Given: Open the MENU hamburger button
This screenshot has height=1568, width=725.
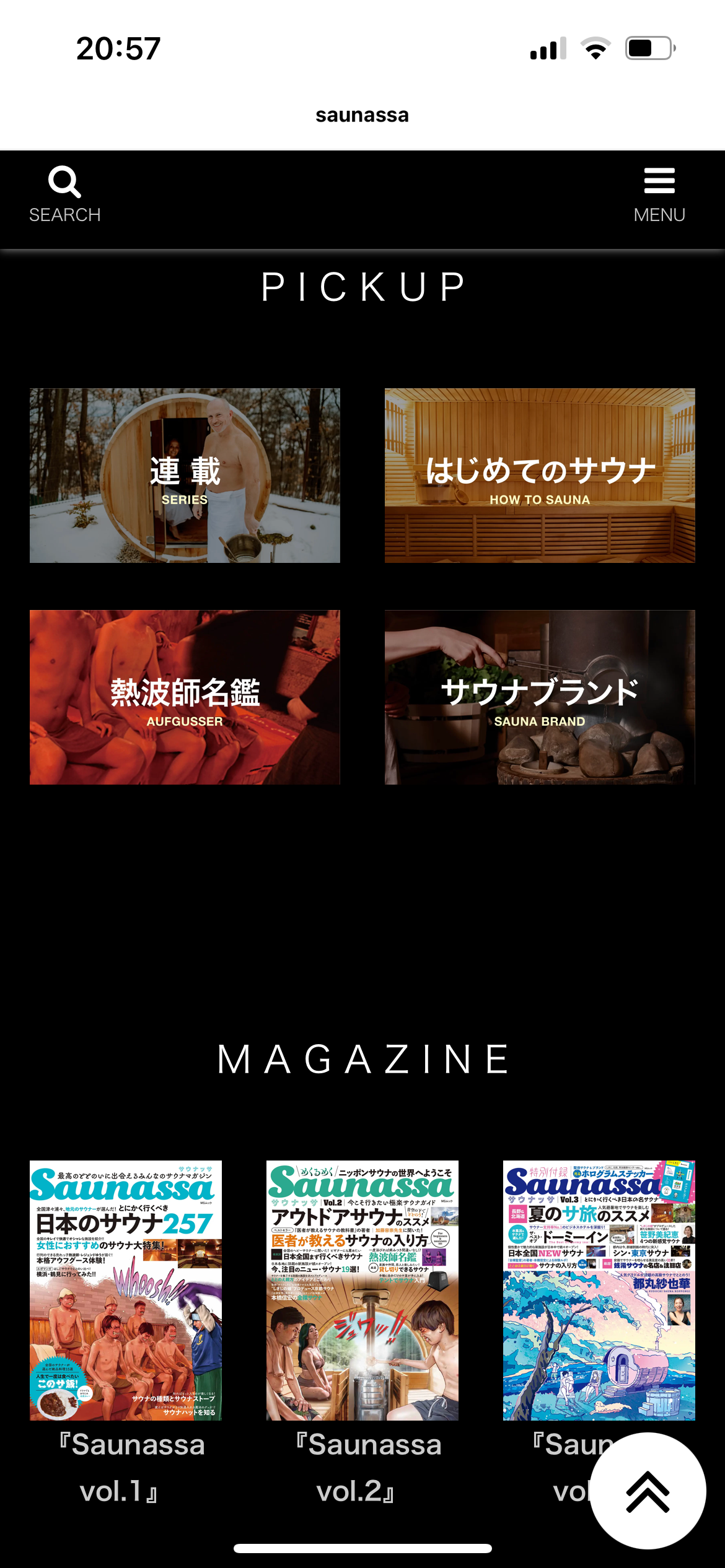Looking at the screenshot, I should [659, 194].
